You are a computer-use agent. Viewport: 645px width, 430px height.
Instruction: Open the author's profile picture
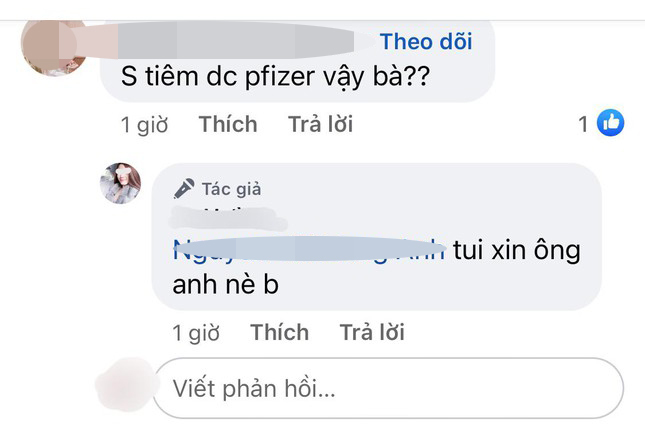point(123,183)
